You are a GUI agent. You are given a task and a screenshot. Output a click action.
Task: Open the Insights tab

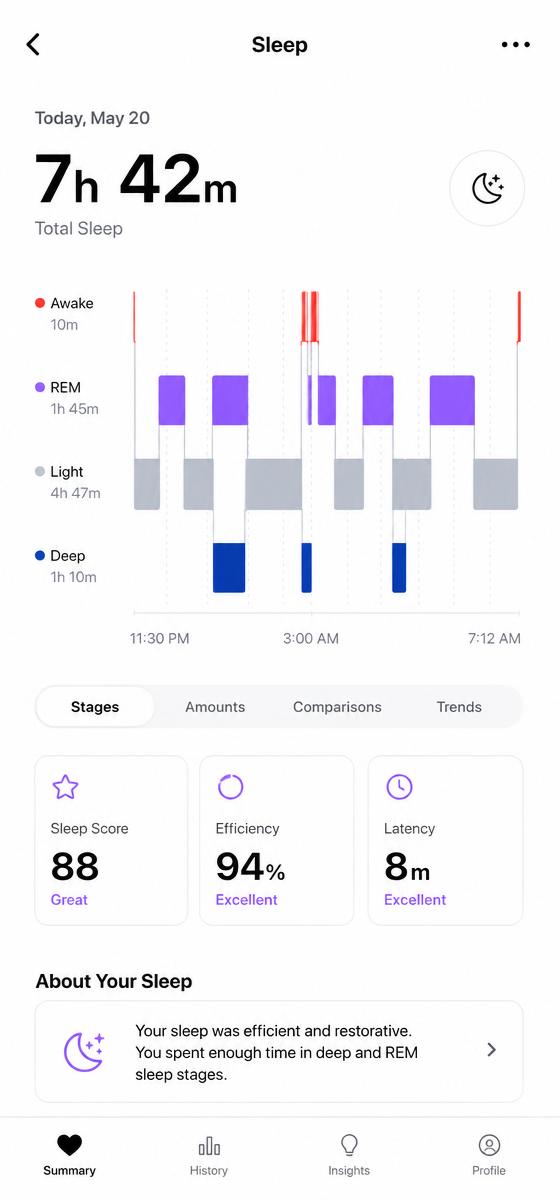(349, 1155)
